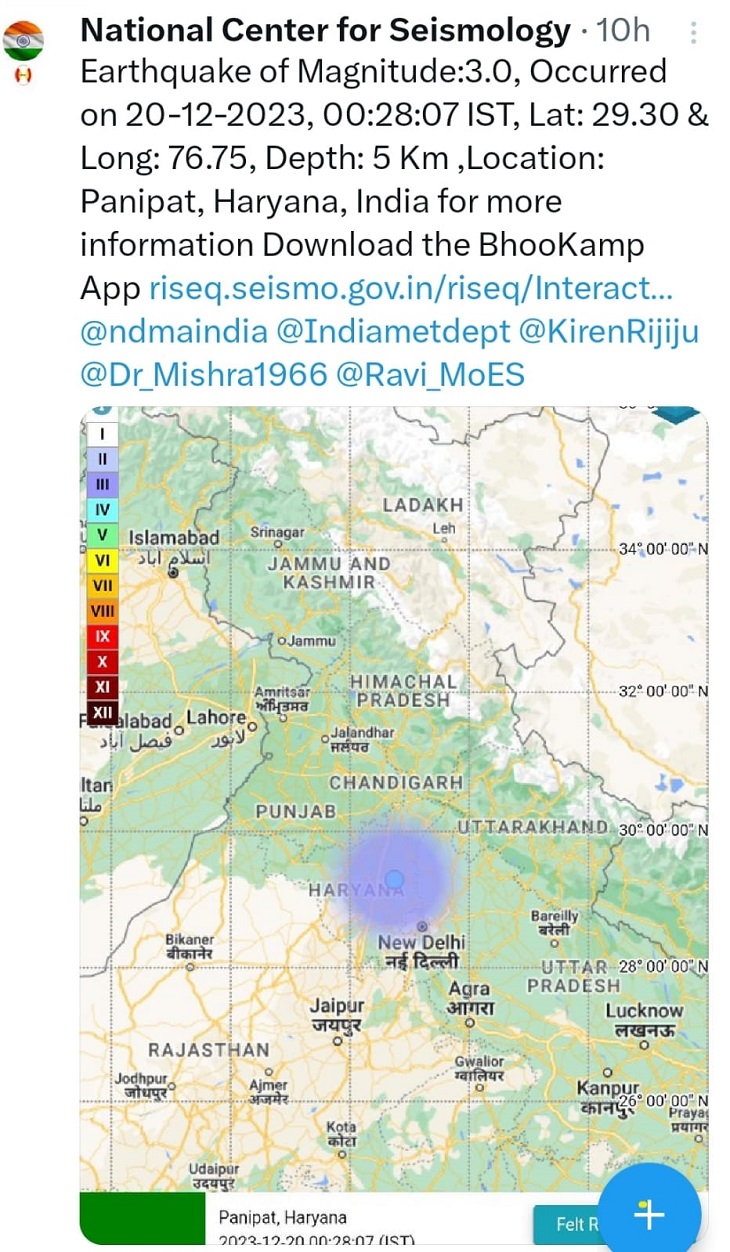Image resolution: width=730 pixels, height=1252 pixels.
Task: Open the @ndmaindia mention
Action: click(x=174, y=331)
